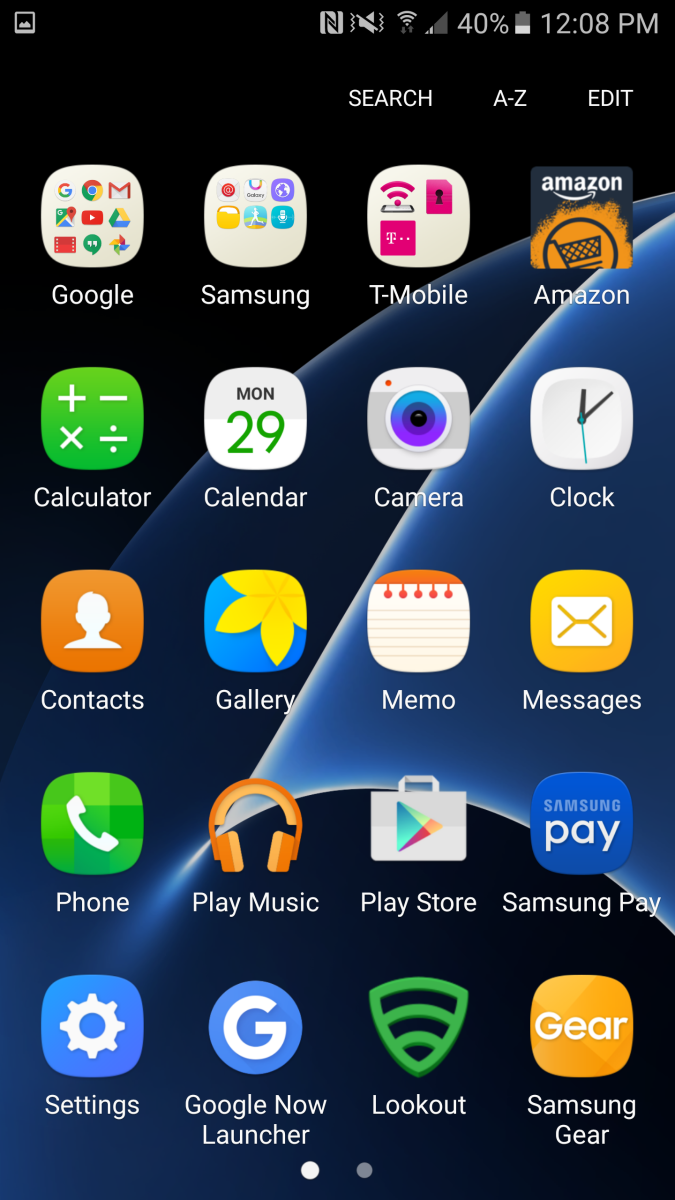
Task: Sort apps with the A-Z button
Action: pos(510,98)
